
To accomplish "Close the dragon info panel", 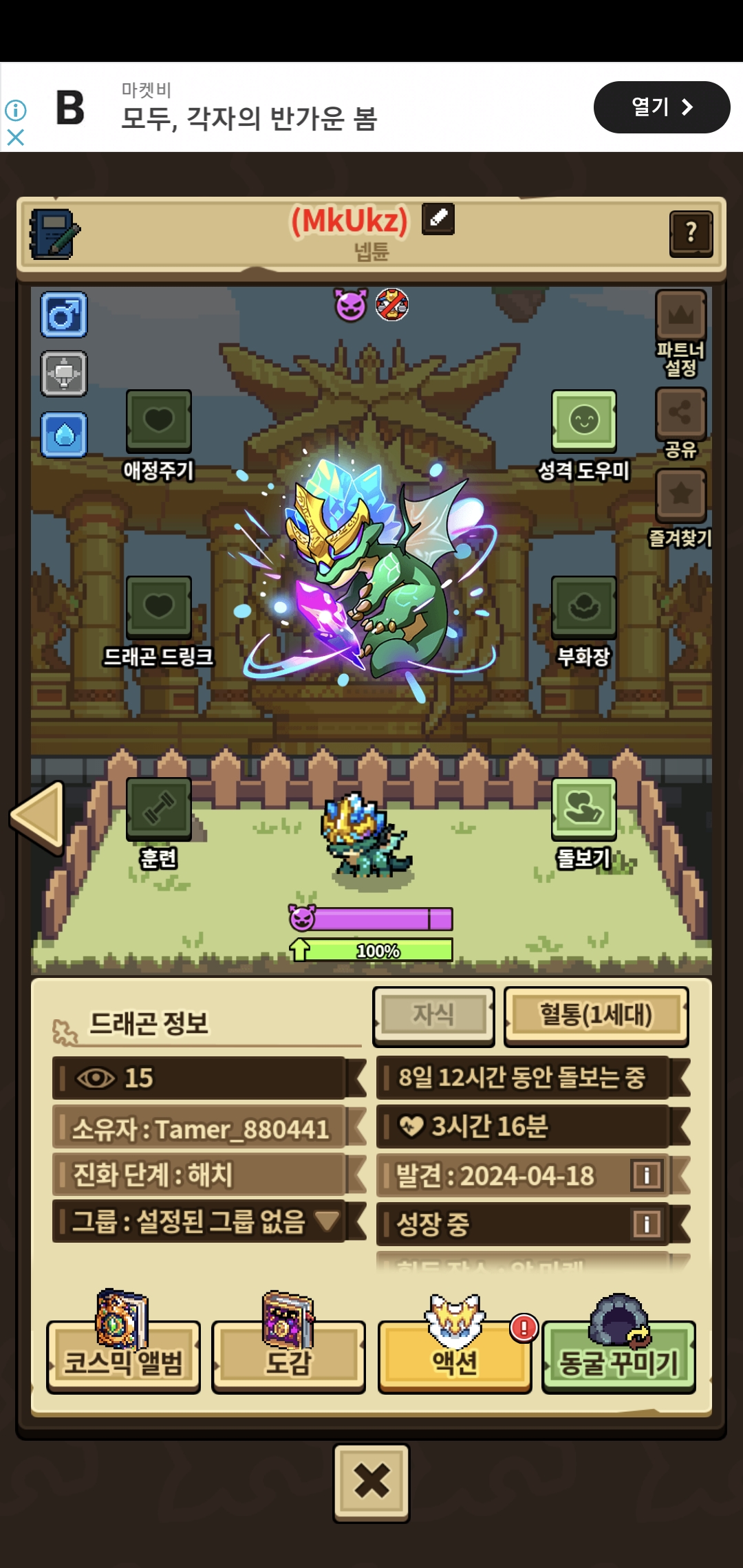I will click(371, 1481).
